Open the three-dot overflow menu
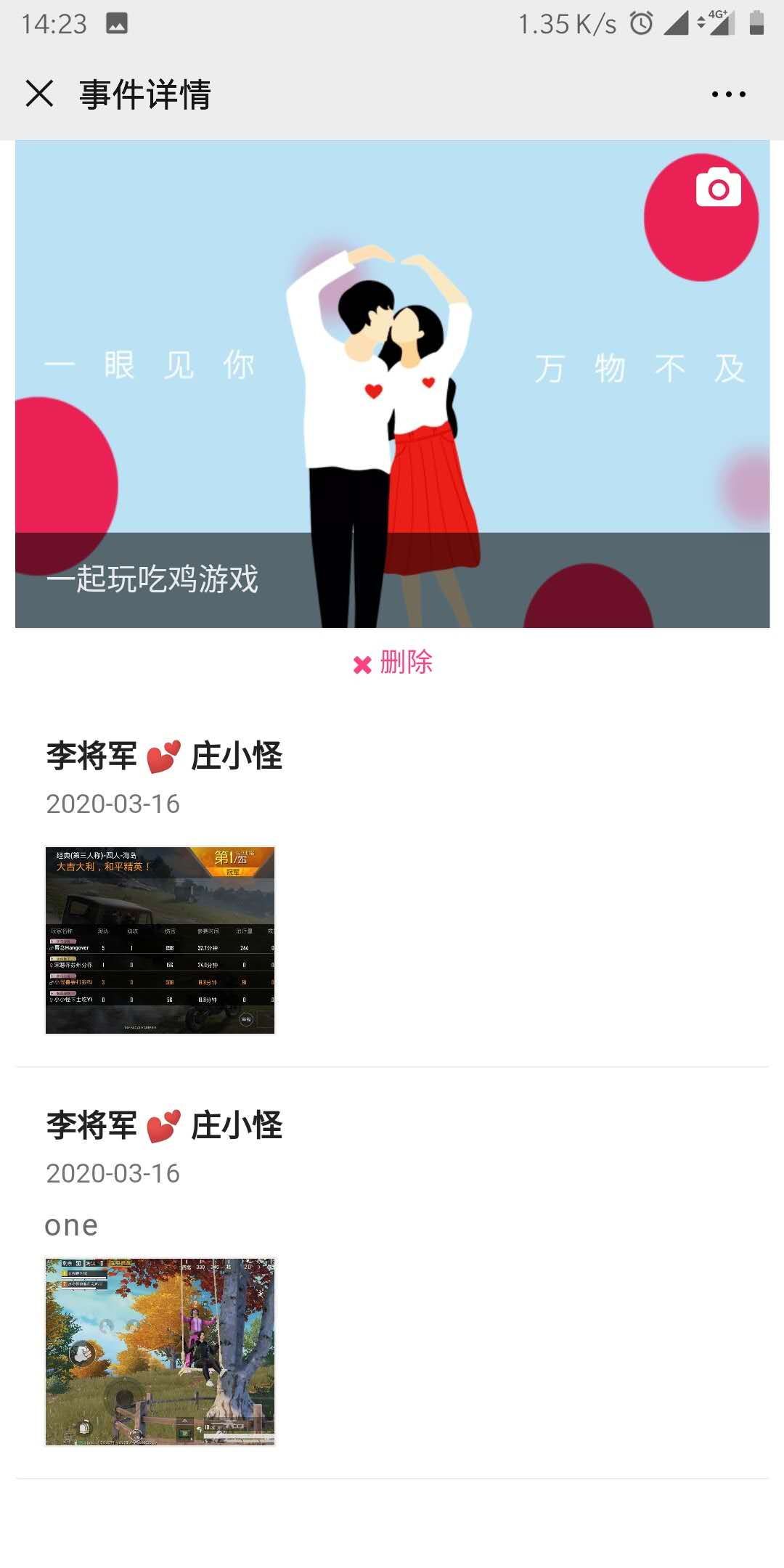This screenshot has width=784, height=1568. pyautogui.click(x=728, y=94)
